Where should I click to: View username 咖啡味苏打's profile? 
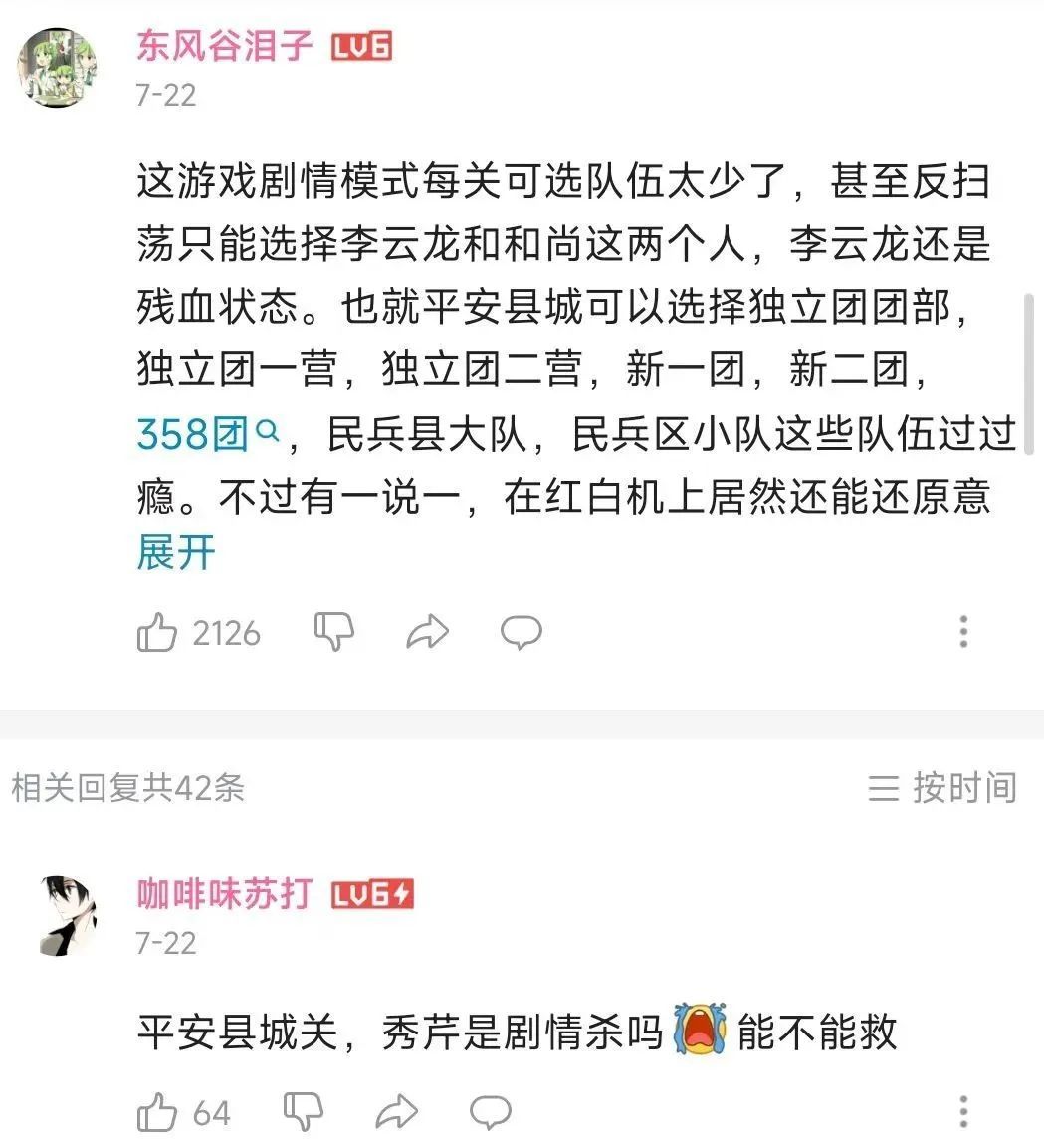224,894
